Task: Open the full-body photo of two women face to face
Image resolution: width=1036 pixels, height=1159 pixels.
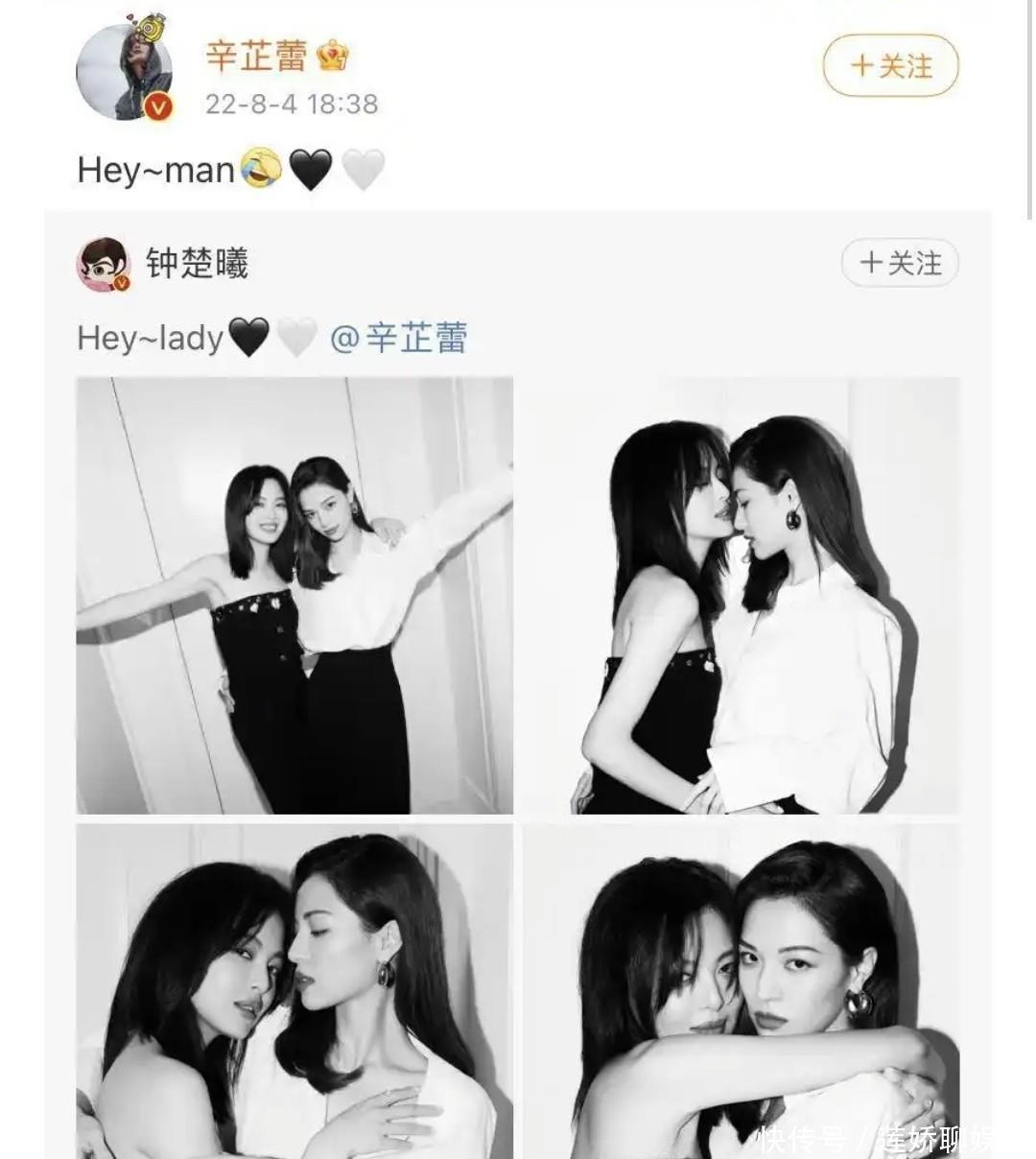Action: [741, 595]
